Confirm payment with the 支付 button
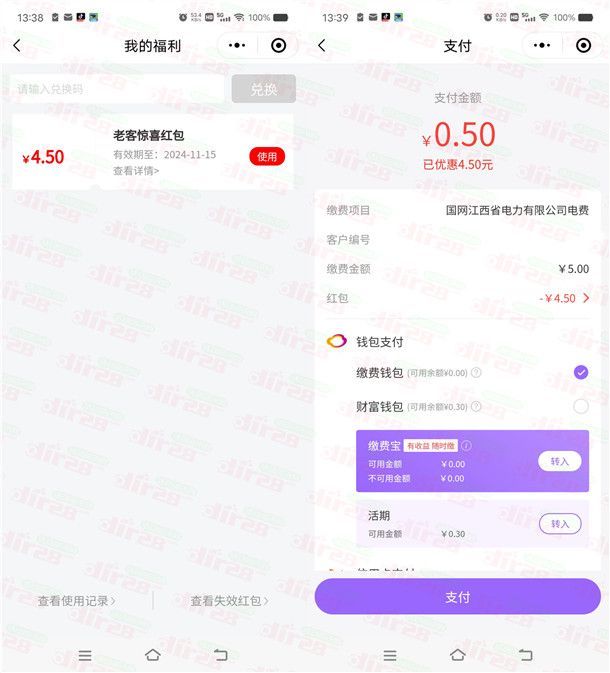 [457, 597]
